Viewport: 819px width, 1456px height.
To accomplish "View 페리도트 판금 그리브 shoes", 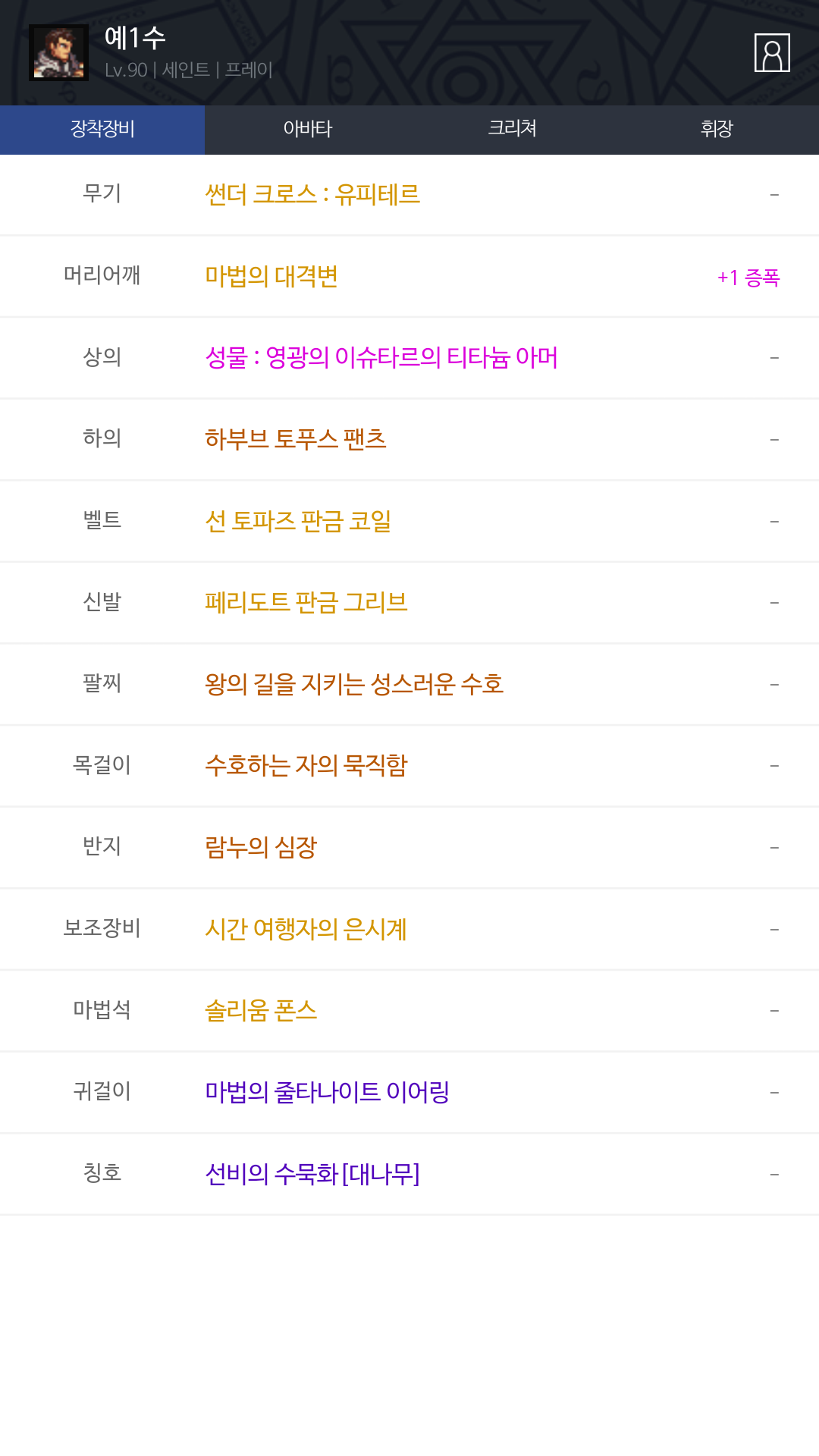I will [x=306, y=602].
